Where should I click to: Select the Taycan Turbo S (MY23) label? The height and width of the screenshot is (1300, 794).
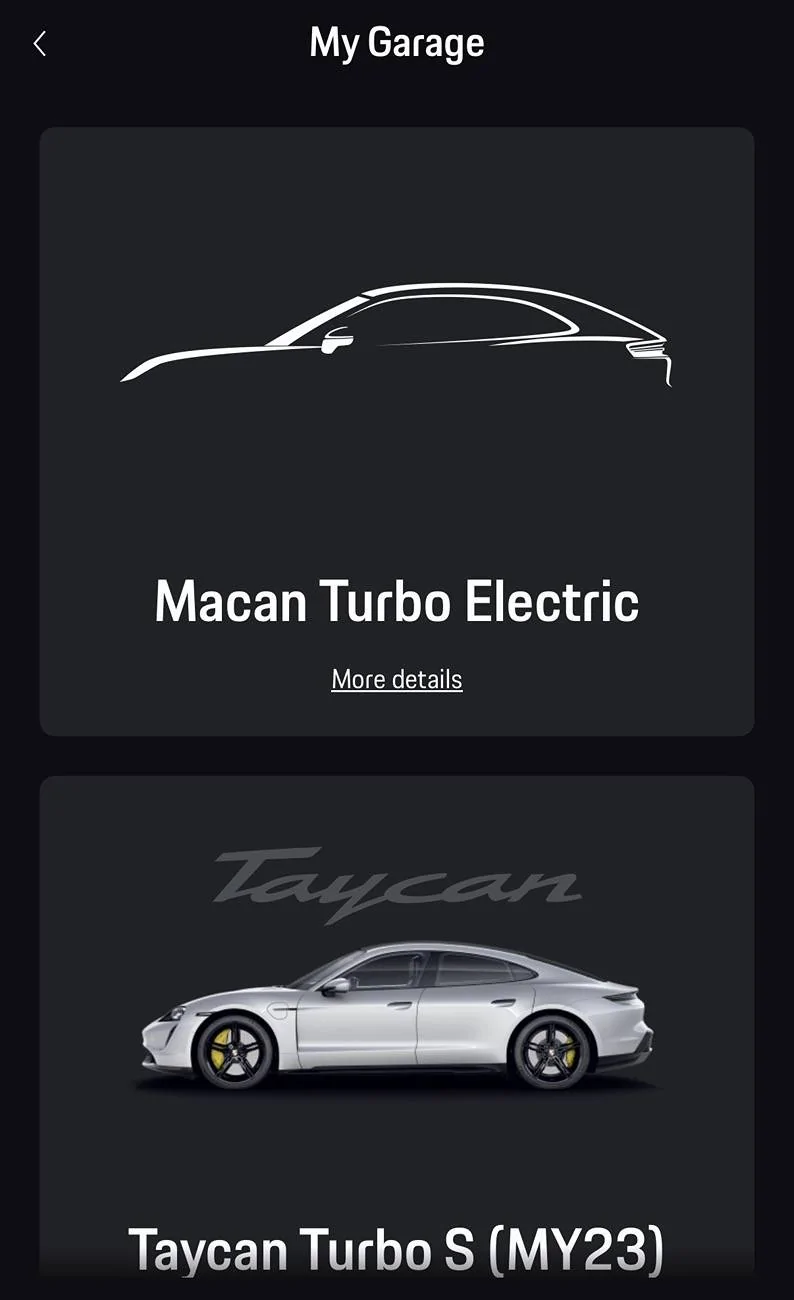coord(397,1249)
